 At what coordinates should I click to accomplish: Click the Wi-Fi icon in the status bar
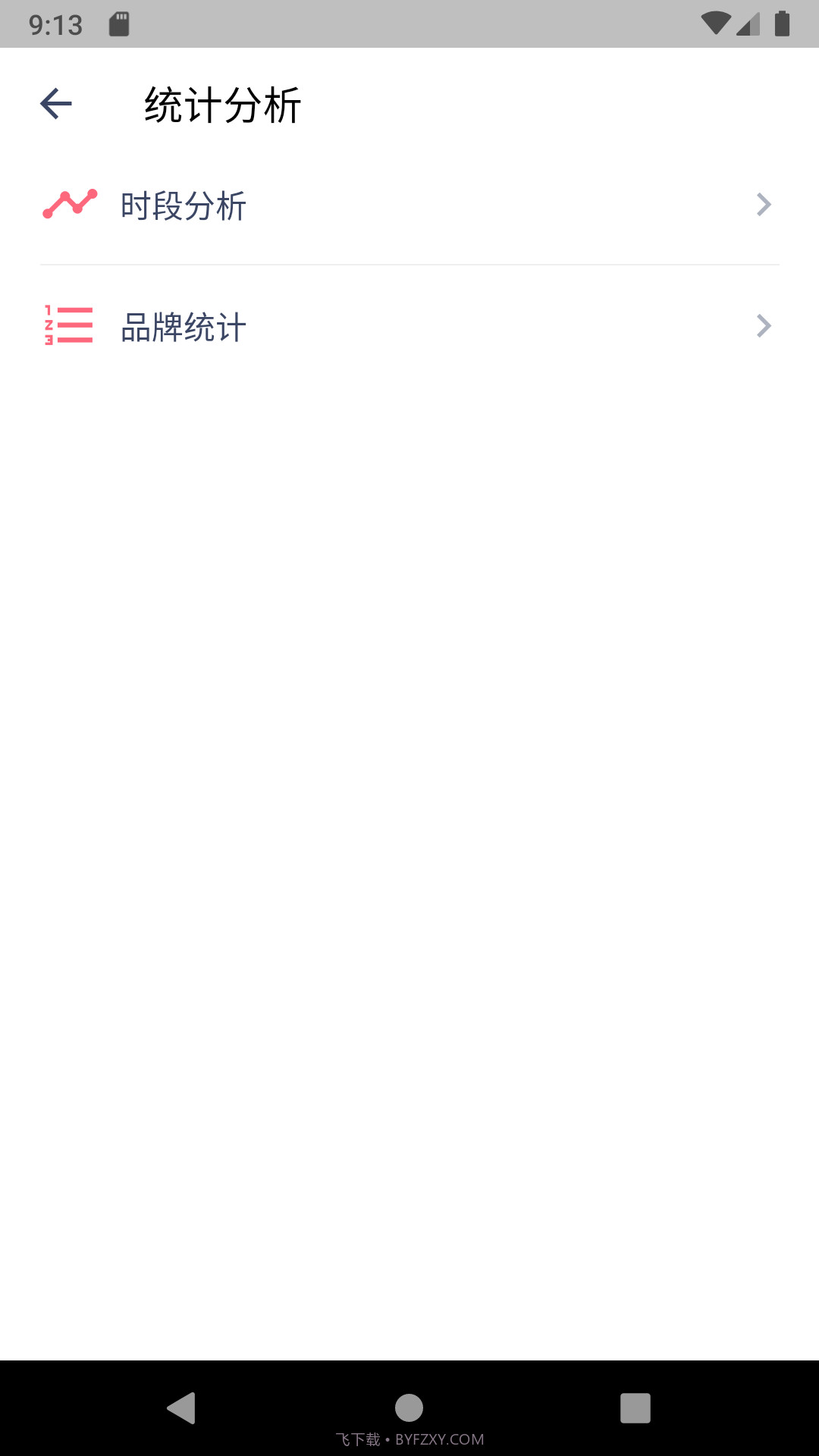(717, 23)
